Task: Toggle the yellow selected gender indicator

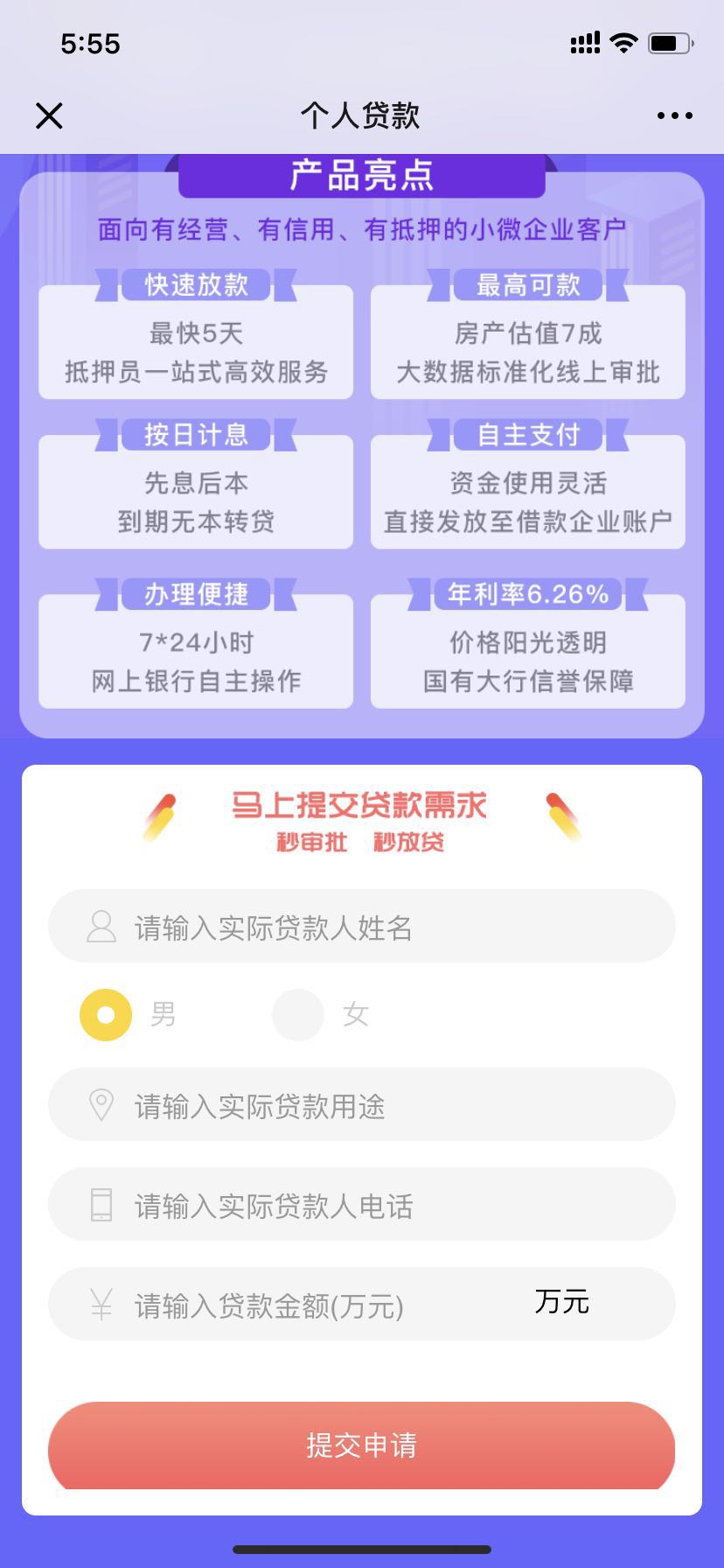Action: (104, 1013)
